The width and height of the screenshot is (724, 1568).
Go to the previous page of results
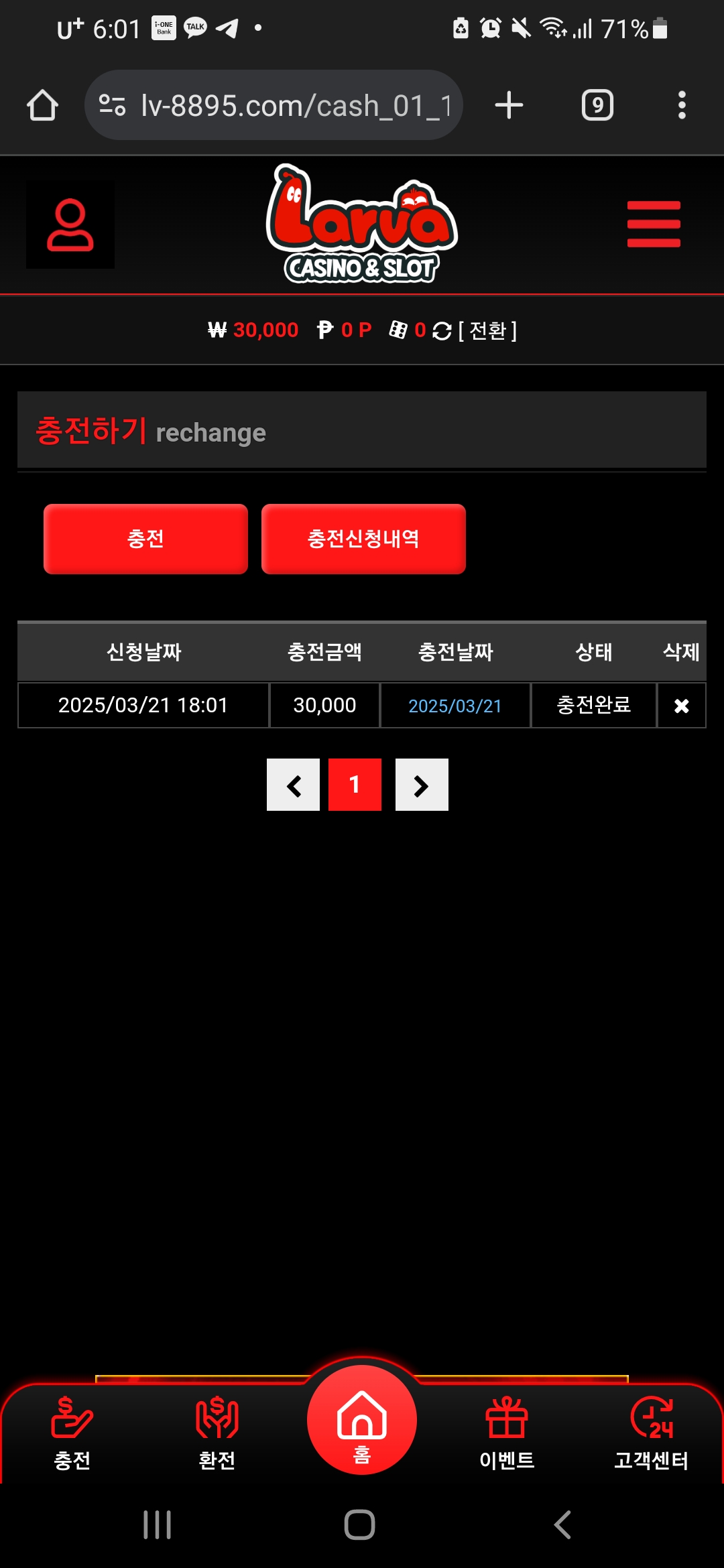(x=293, y=785)
